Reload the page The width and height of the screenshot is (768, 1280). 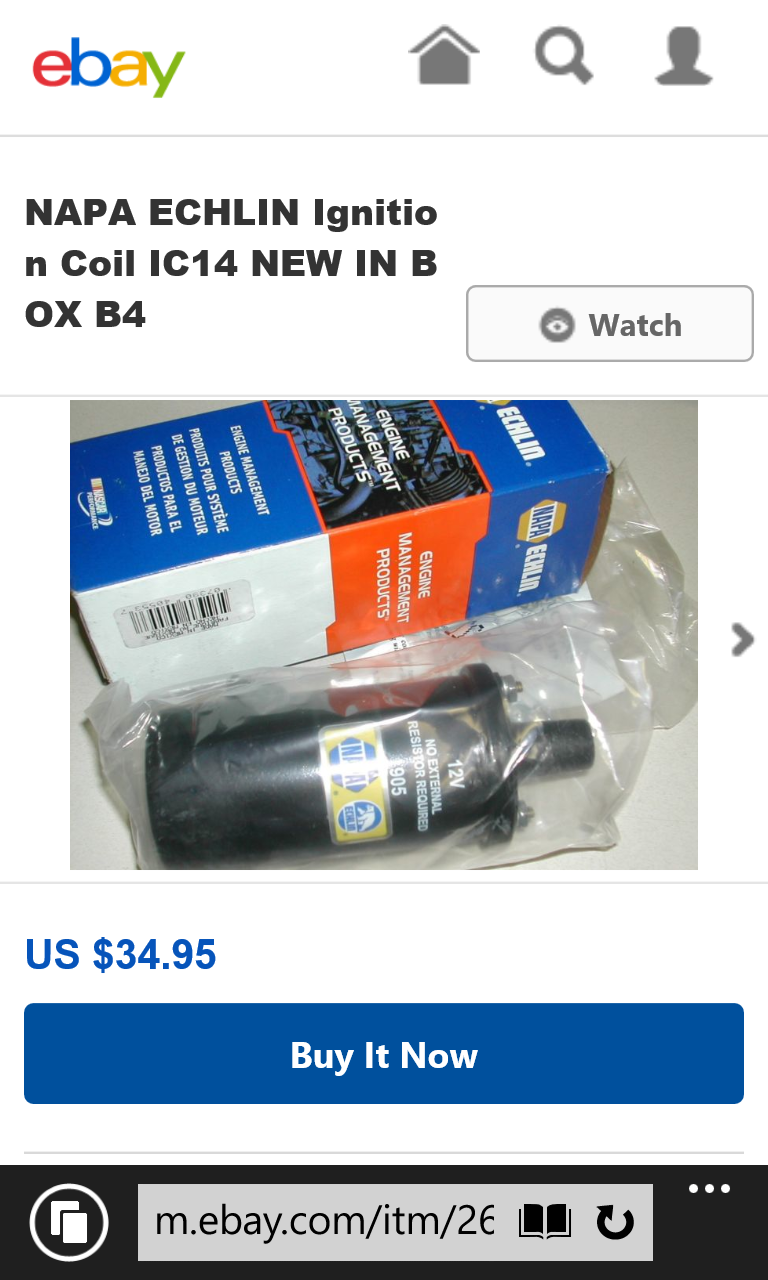coord(615,1222)
